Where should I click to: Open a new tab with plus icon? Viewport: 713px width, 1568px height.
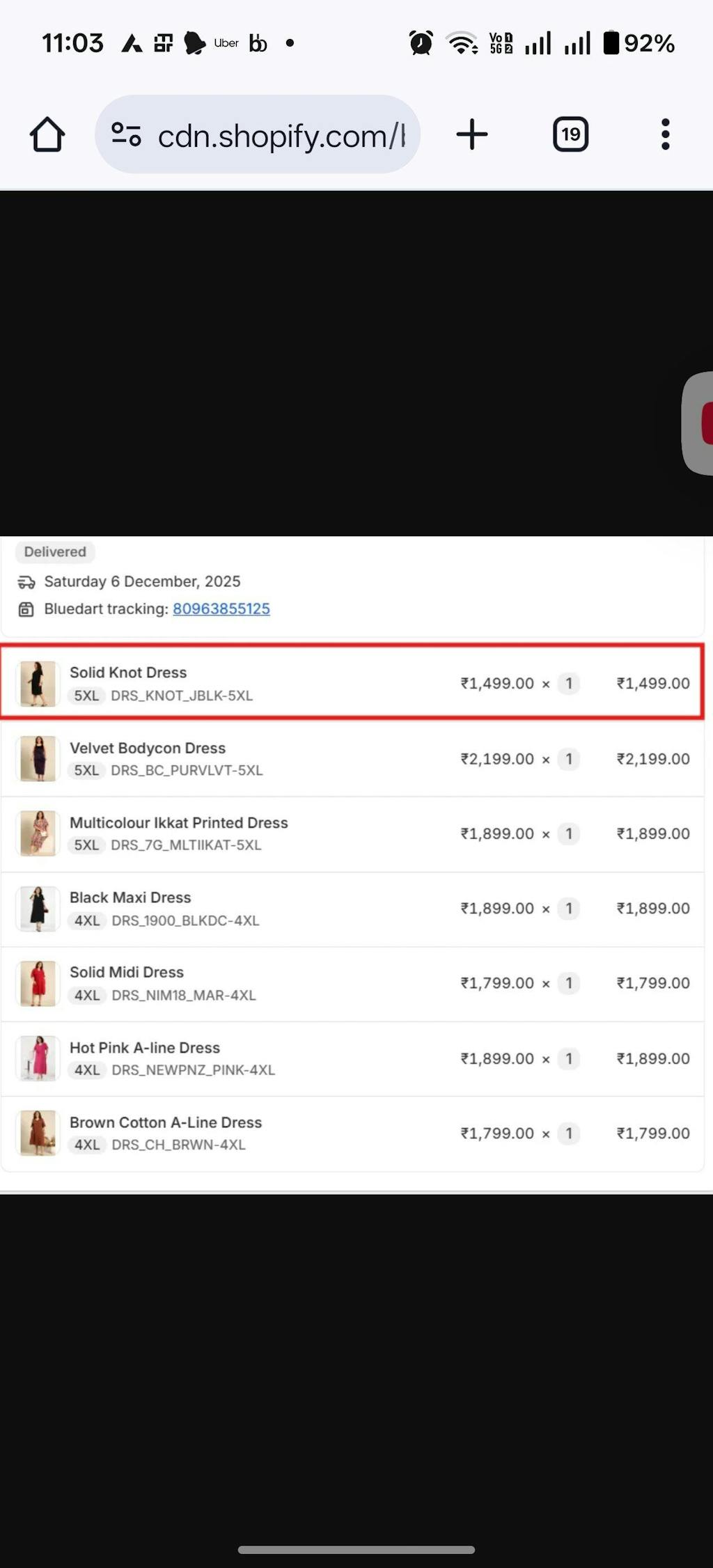pyautogui.click(x=472, y=134)
